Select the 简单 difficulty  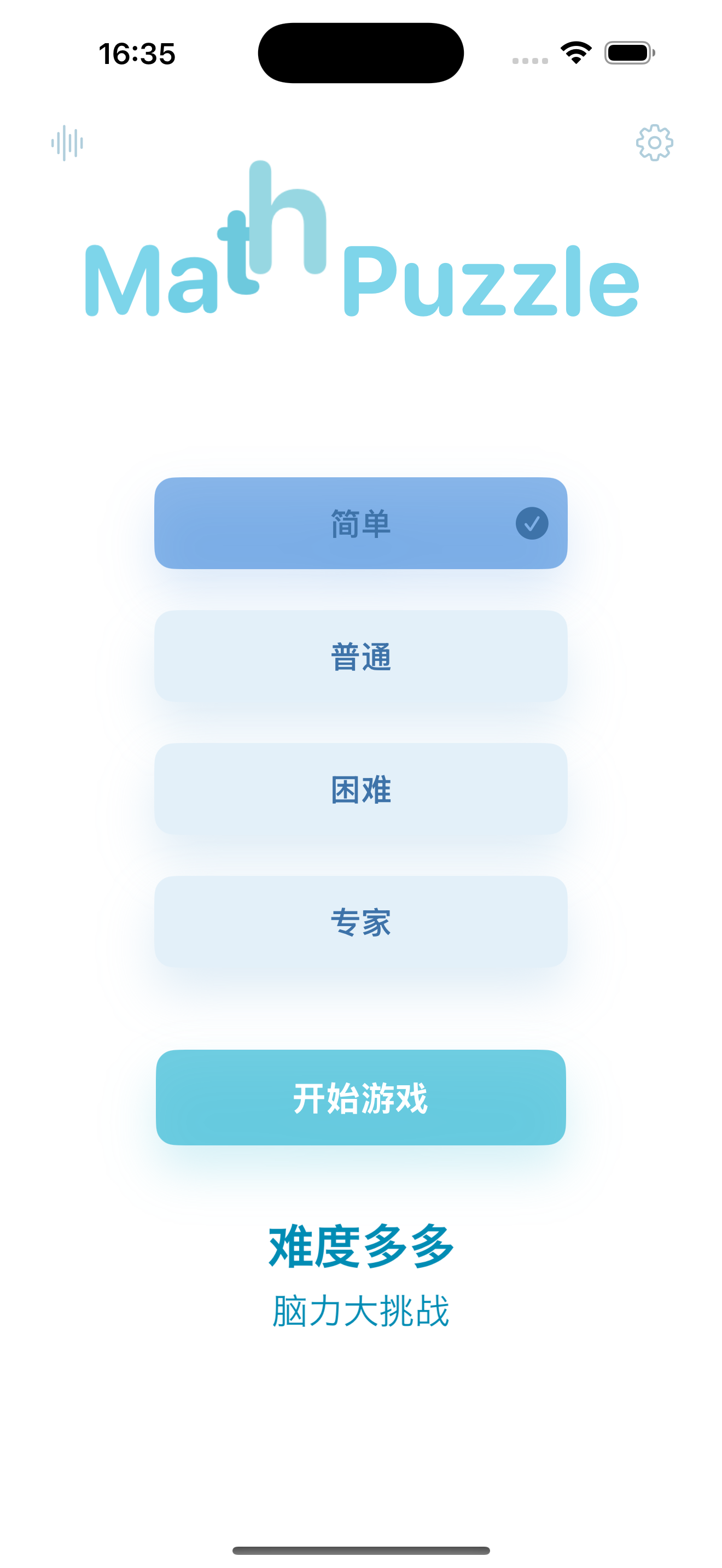tap(360, 523)
